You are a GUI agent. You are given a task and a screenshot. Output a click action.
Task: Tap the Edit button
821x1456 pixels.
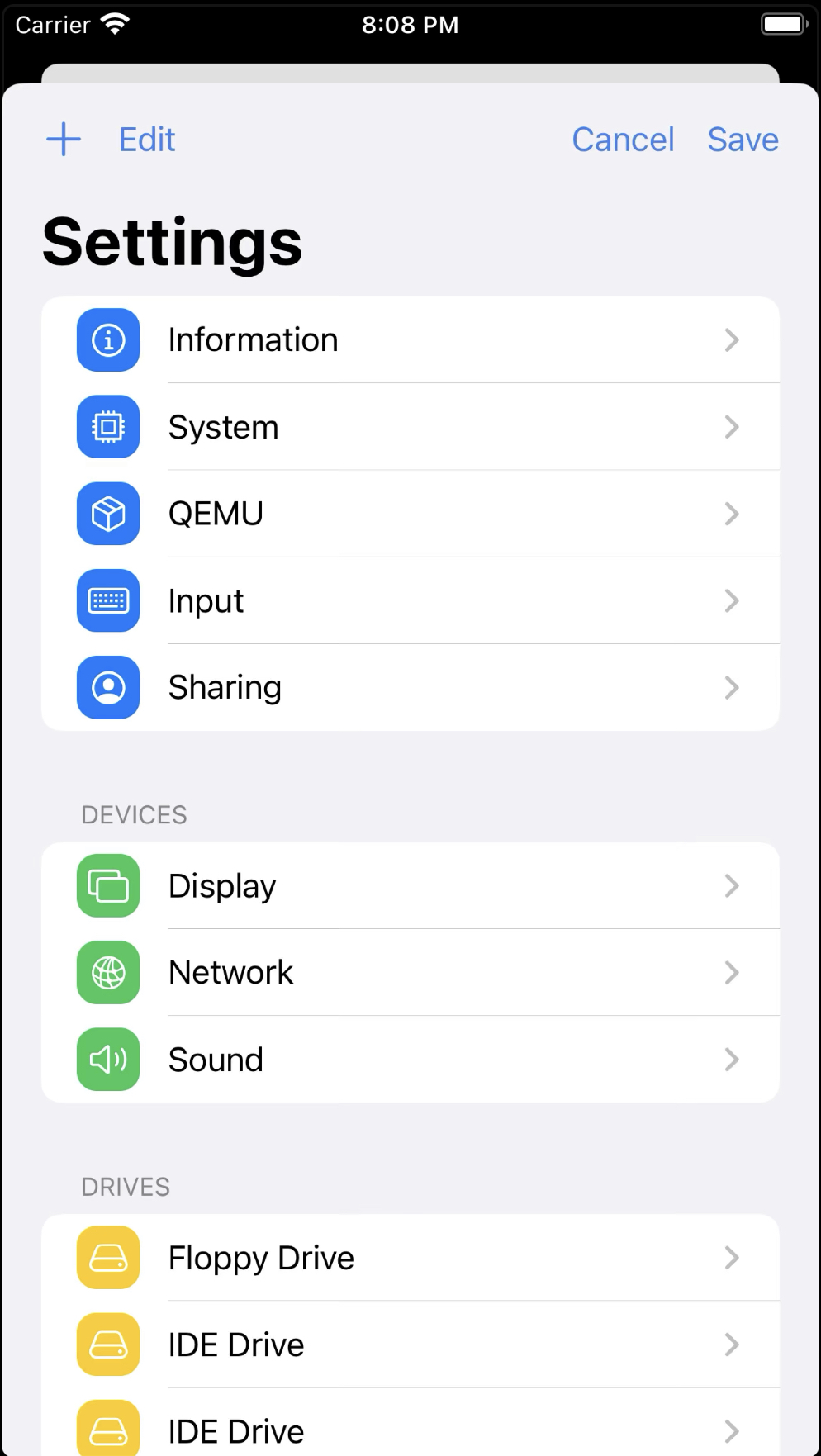[x=147, y=140]
